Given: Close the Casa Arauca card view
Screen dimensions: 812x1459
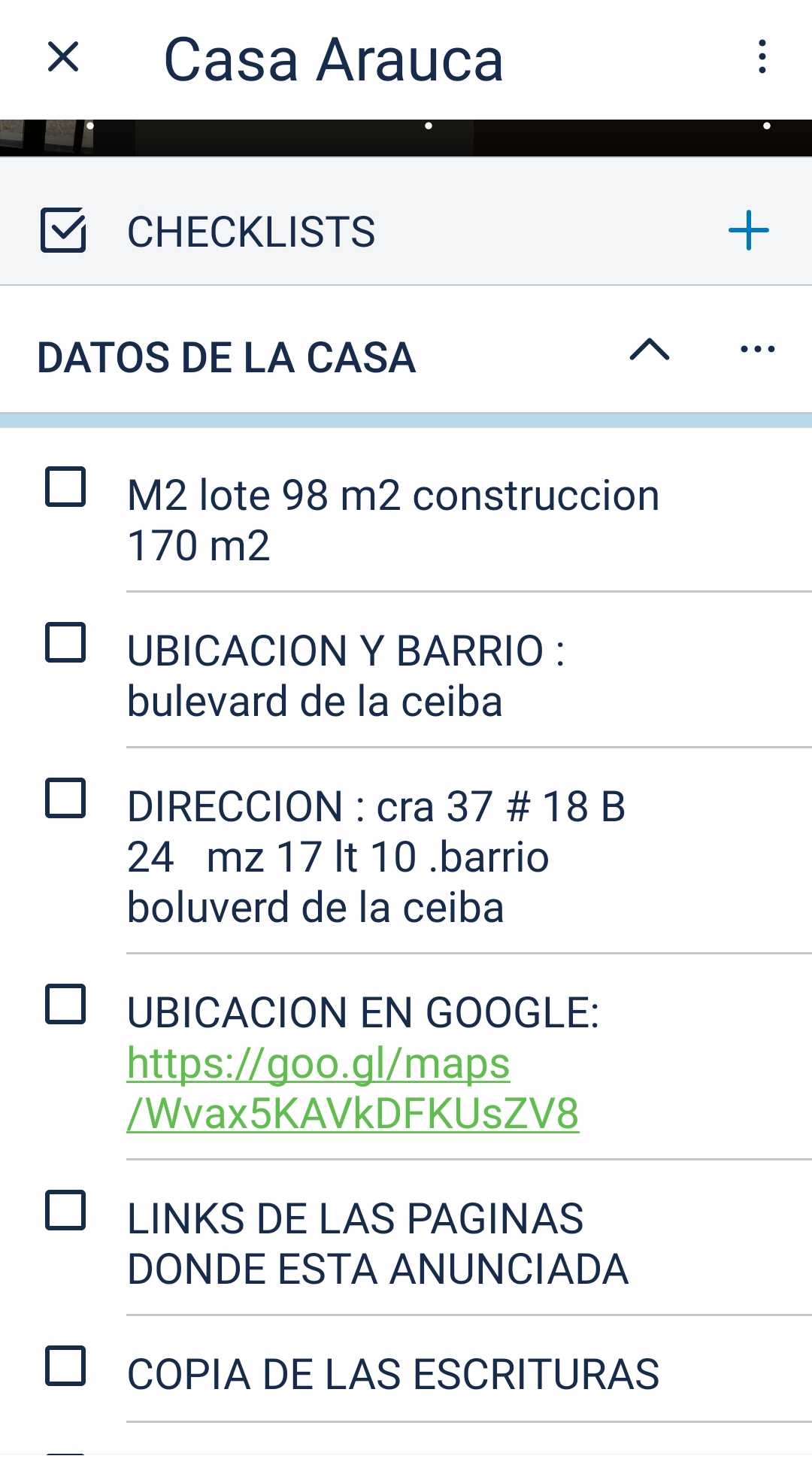Looking at the screenshot, I should pos(63,59).
